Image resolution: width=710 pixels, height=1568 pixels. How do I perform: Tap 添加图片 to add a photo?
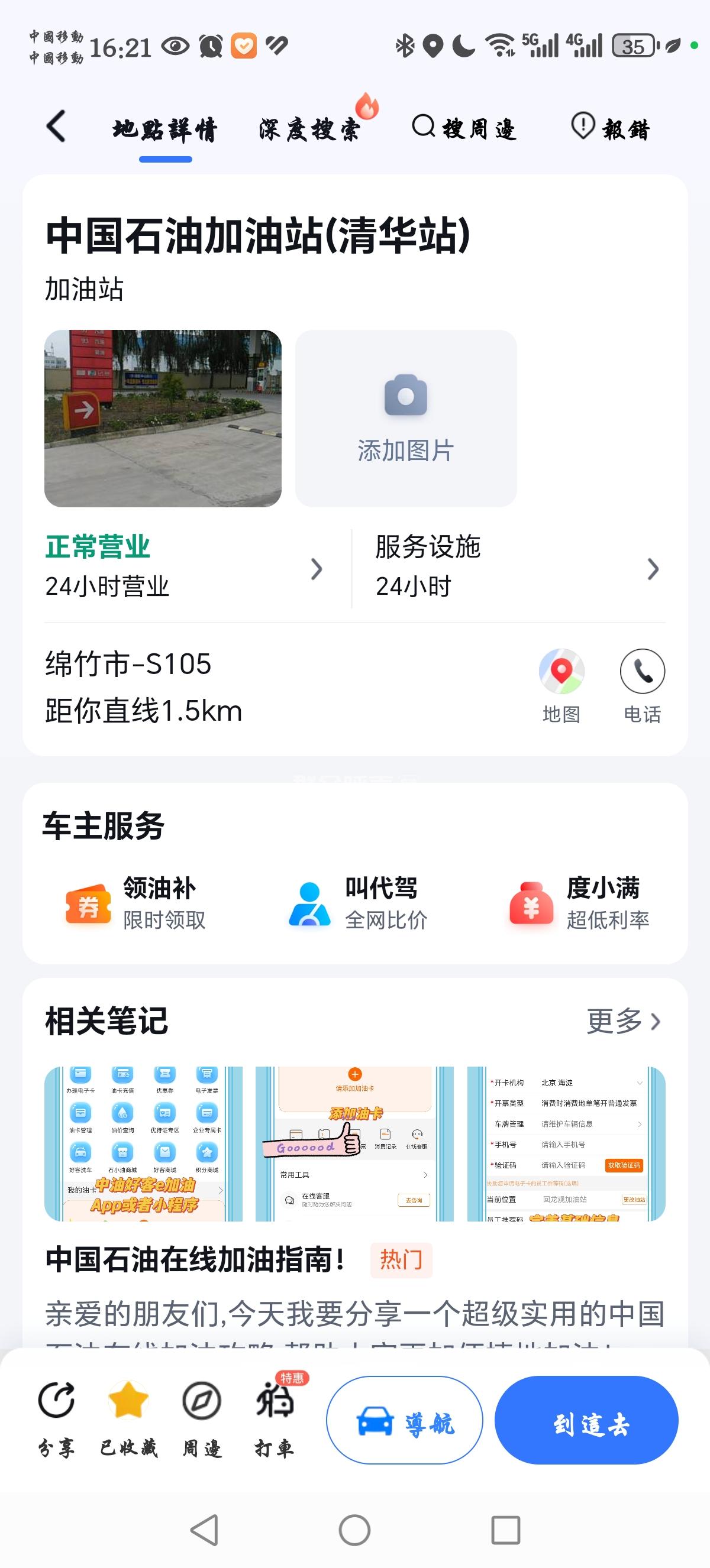(405, 418)
